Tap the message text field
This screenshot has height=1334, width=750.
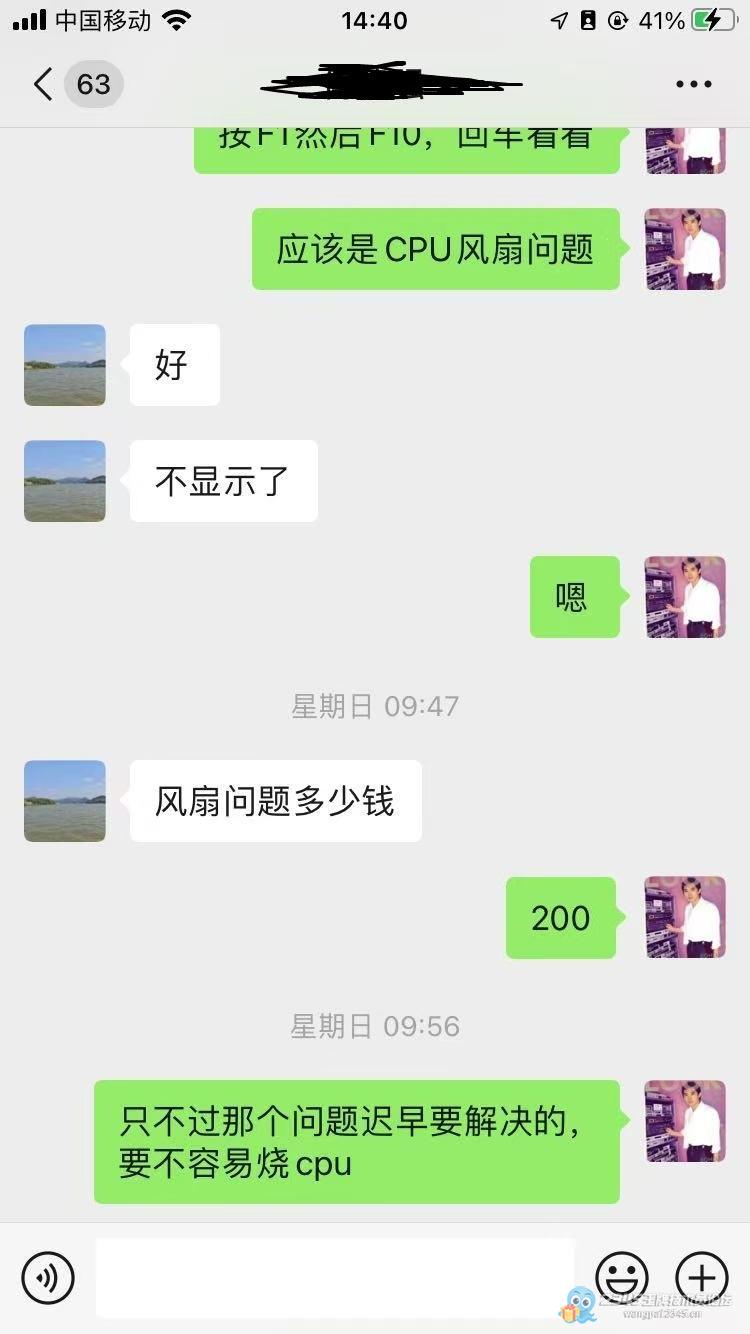335,1277
